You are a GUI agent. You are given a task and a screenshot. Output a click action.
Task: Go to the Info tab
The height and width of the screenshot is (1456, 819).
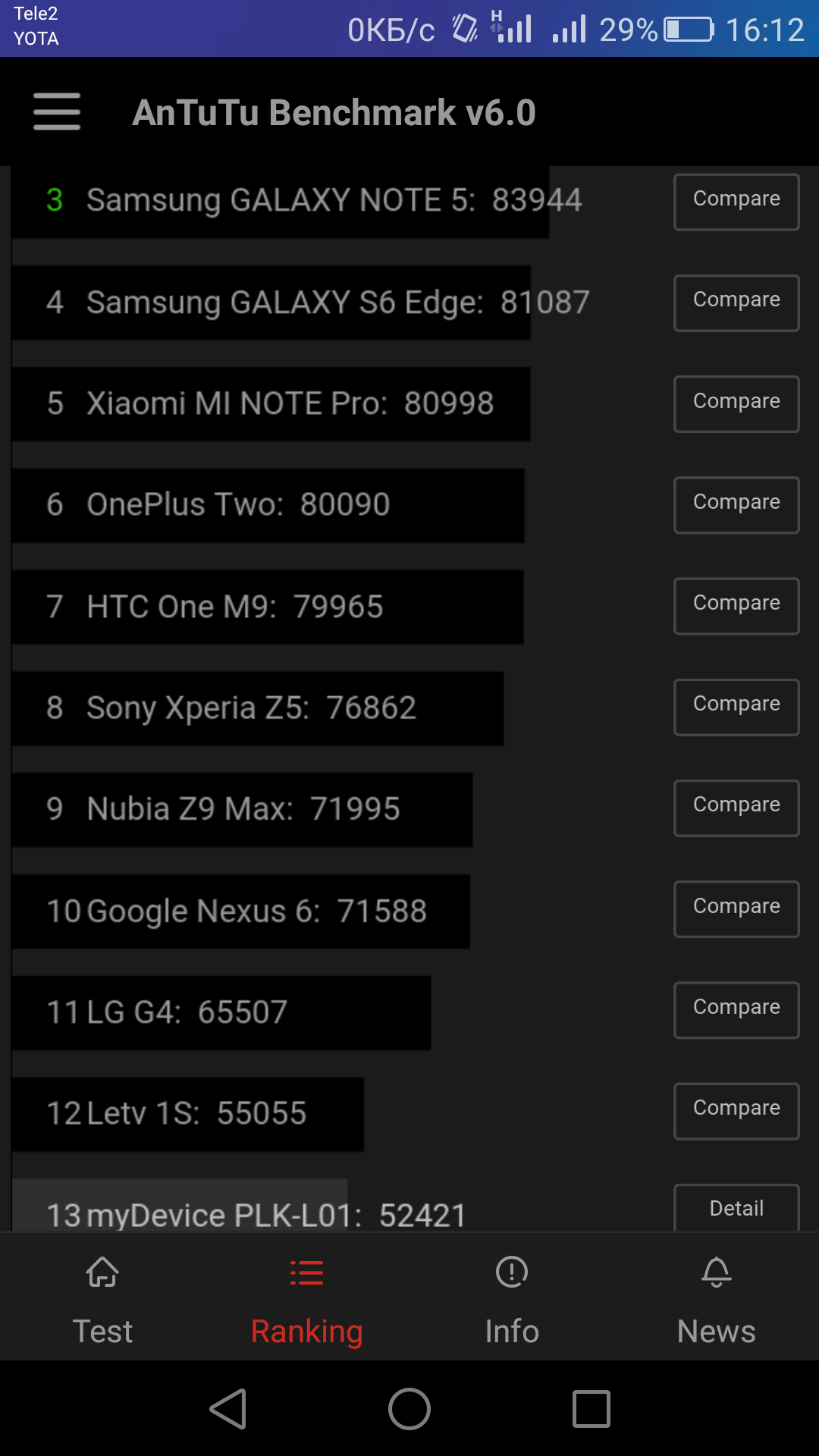pyautogui.click(x=512, y=1298)
